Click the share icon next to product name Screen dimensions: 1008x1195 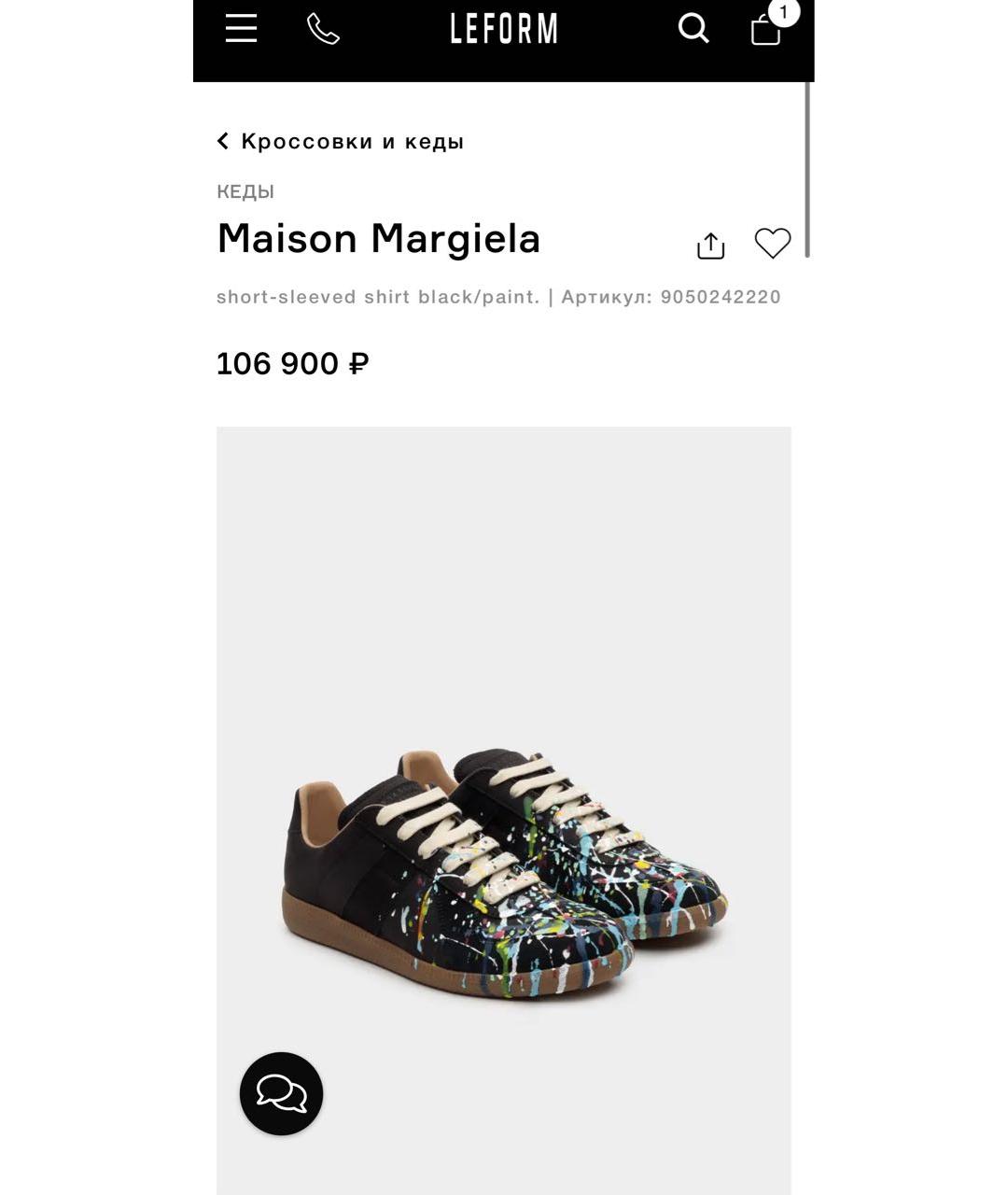click(x=710, y=243)
